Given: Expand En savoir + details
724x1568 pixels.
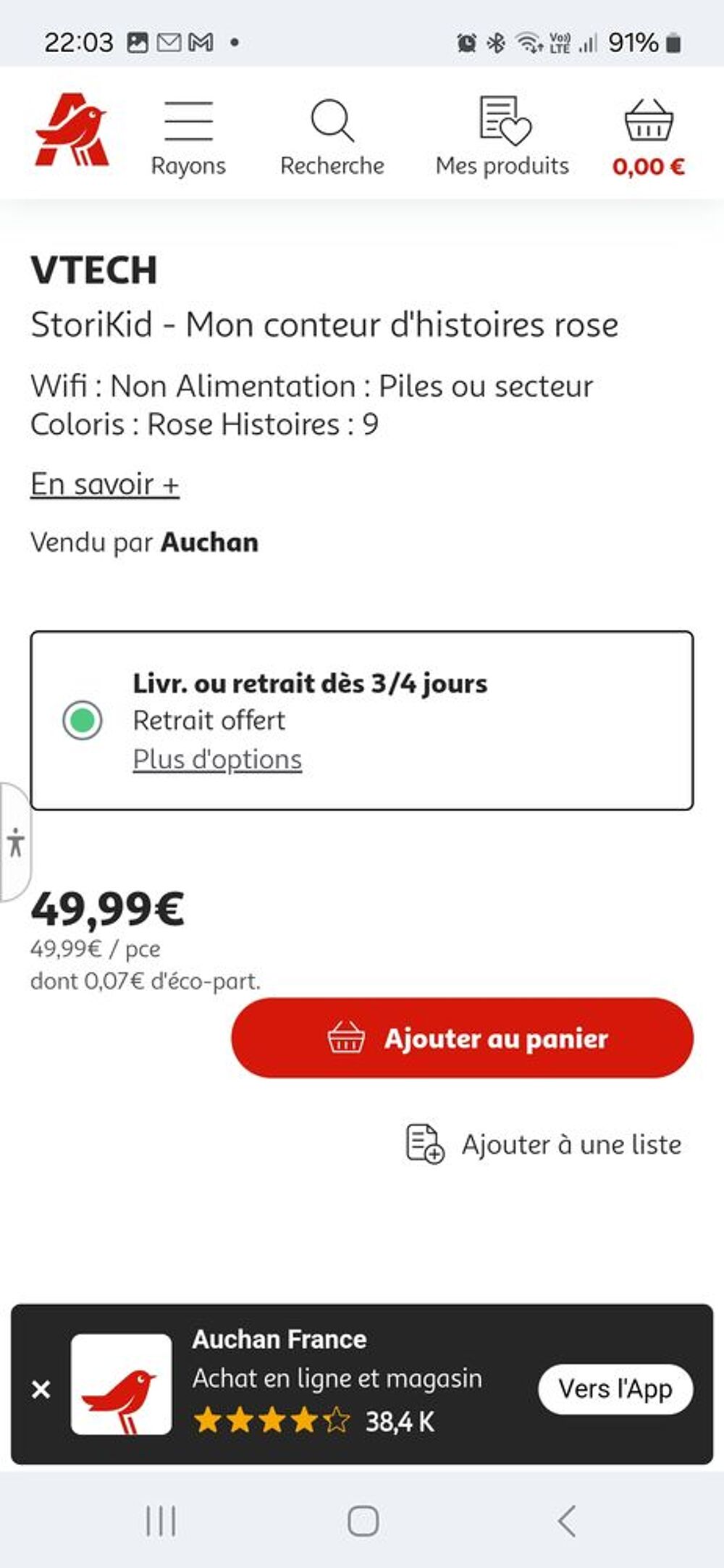Looking at the screenshot, I should (105, 484).
